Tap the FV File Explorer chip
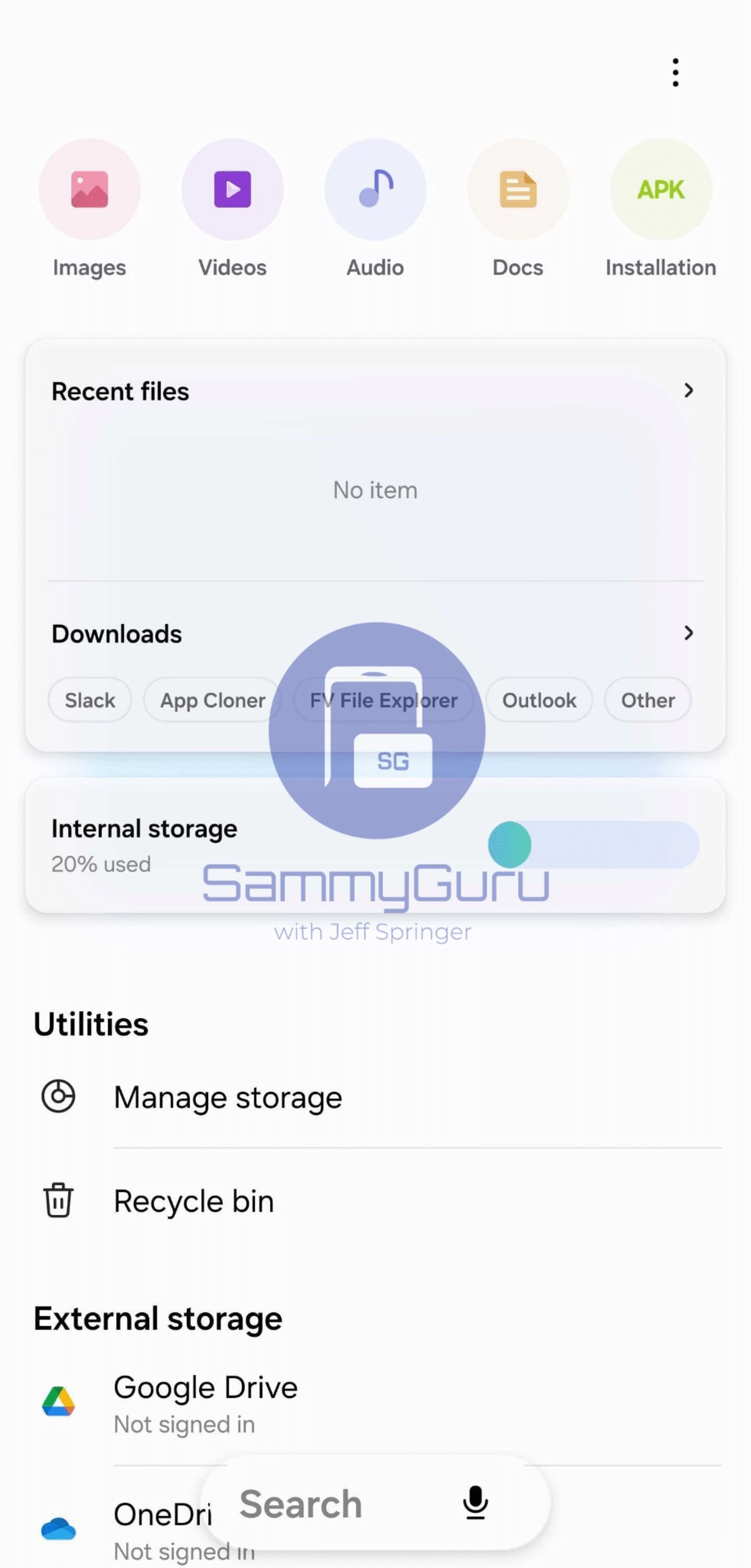The image size is (751, 1568). (x=383, y=700)
